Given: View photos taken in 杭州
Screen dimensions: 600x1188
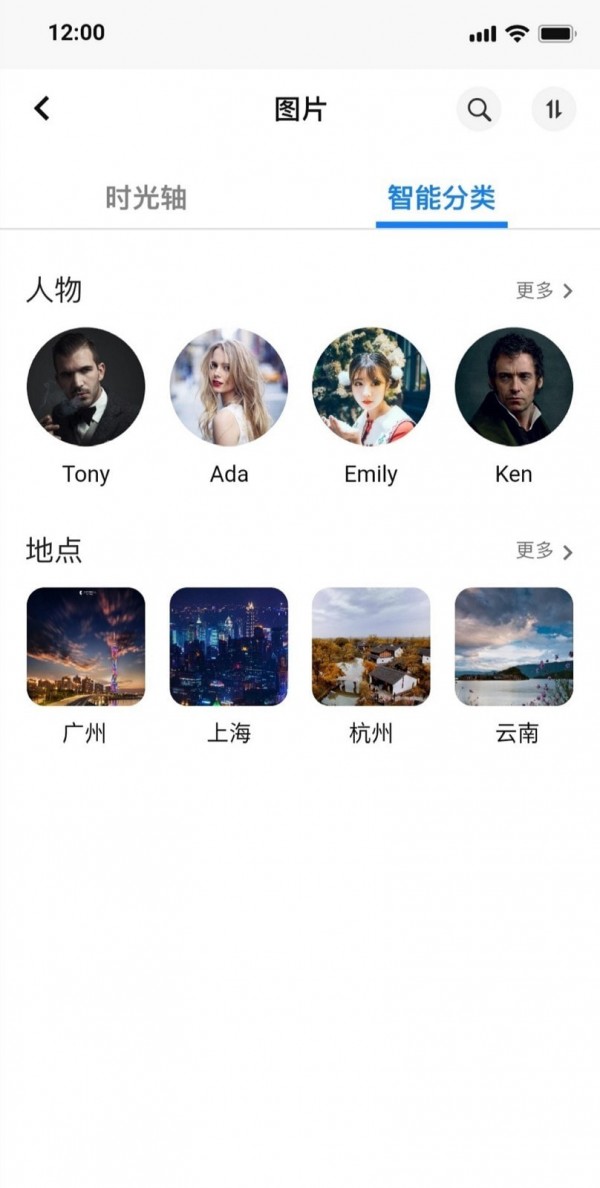Looking at the screenshot, I should (x=371, y=647).
